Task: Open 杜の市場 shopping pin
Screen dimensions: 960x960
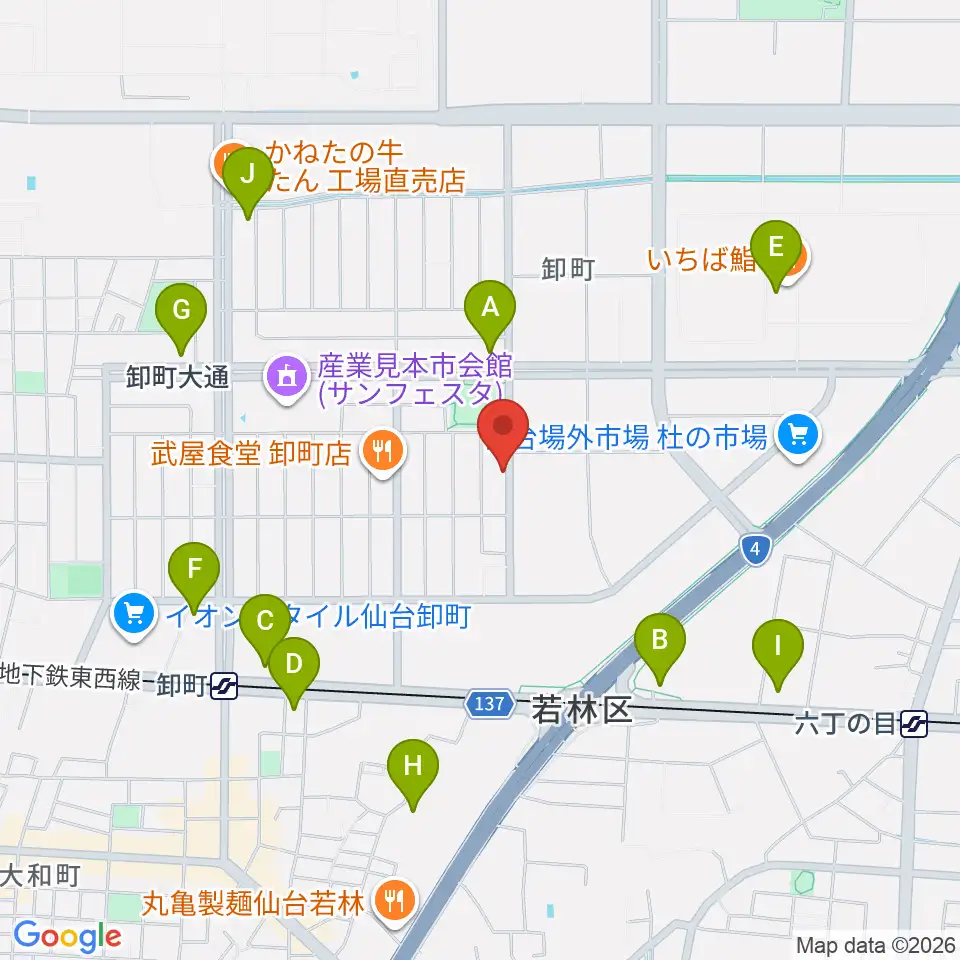Action: [x=797, y=437]
